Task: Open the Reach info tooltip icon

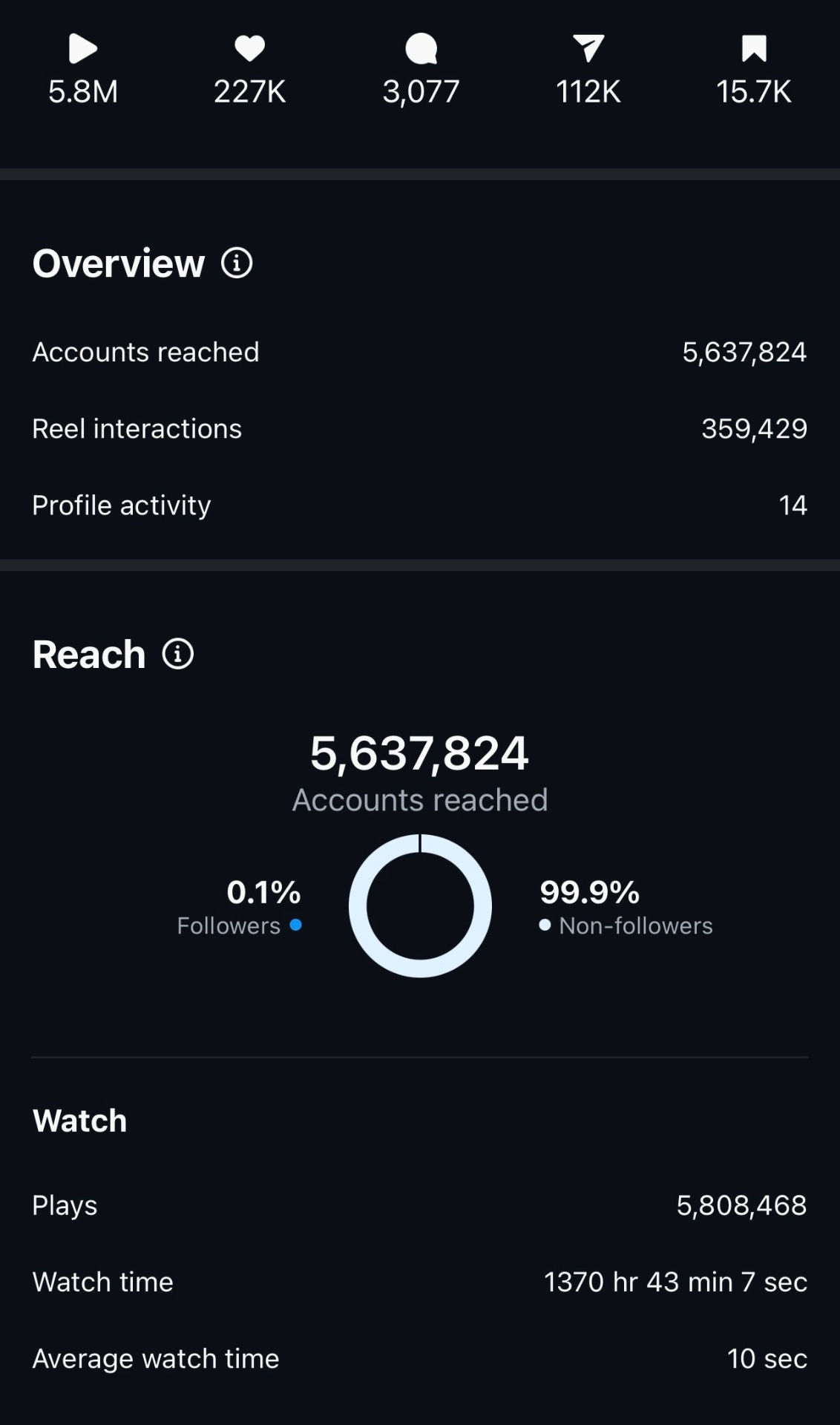Action: coord(178,654)
